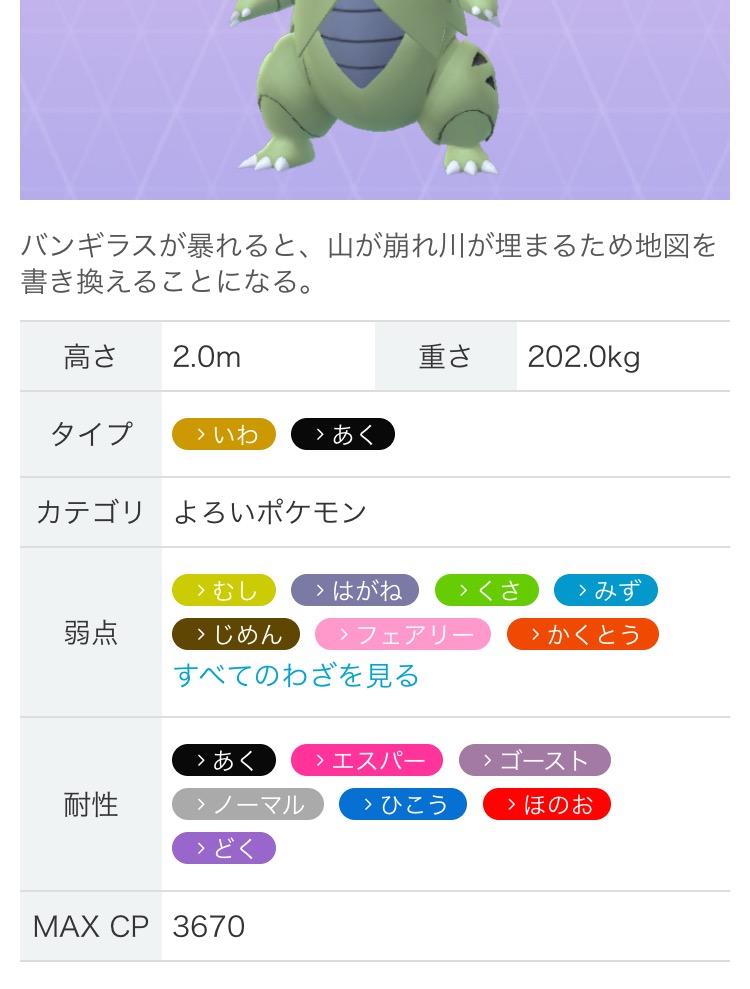Open the はがね weakness chip
The image size is (750, 989).
[x=355, y=590]
